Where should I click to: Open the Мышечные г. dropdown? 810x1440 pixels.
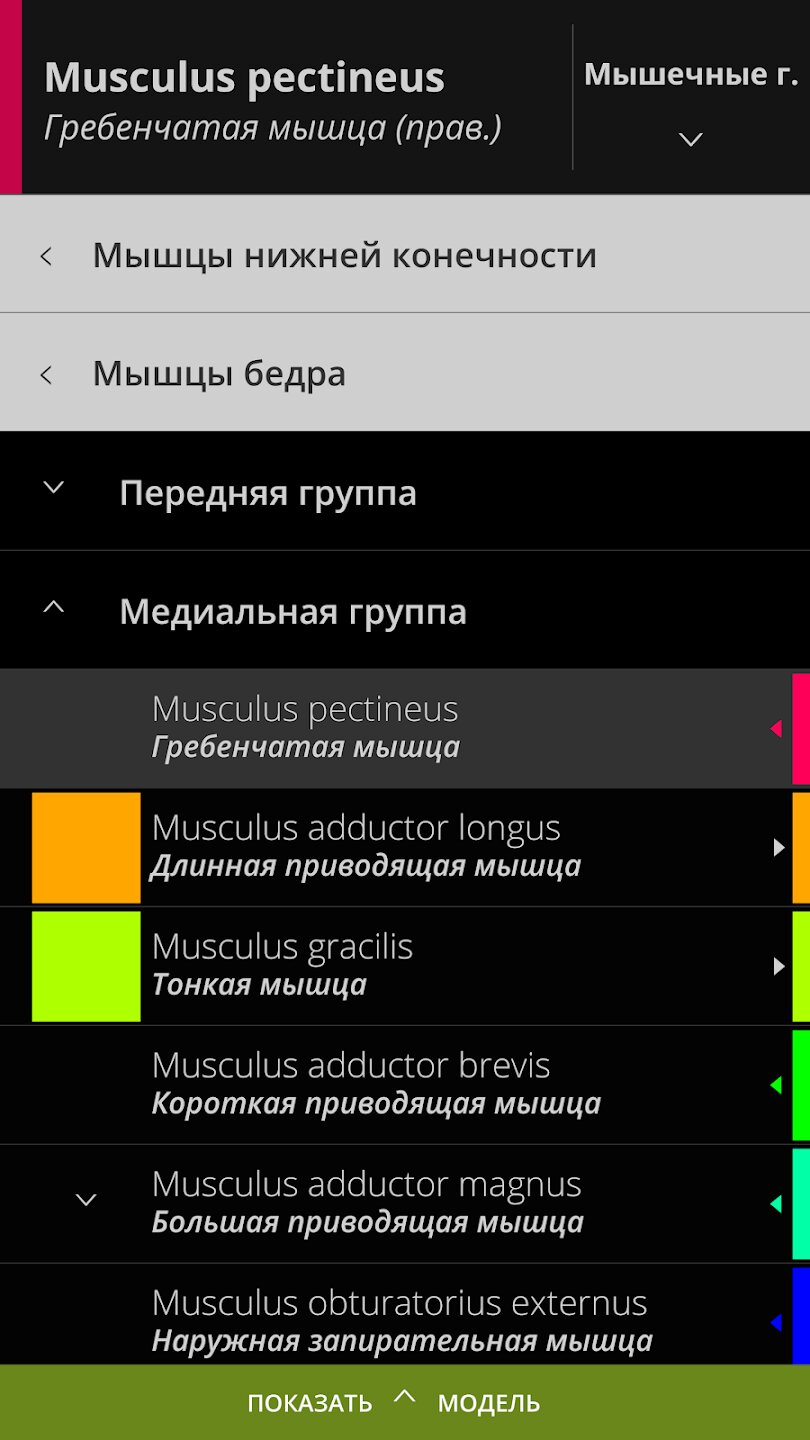690,100
